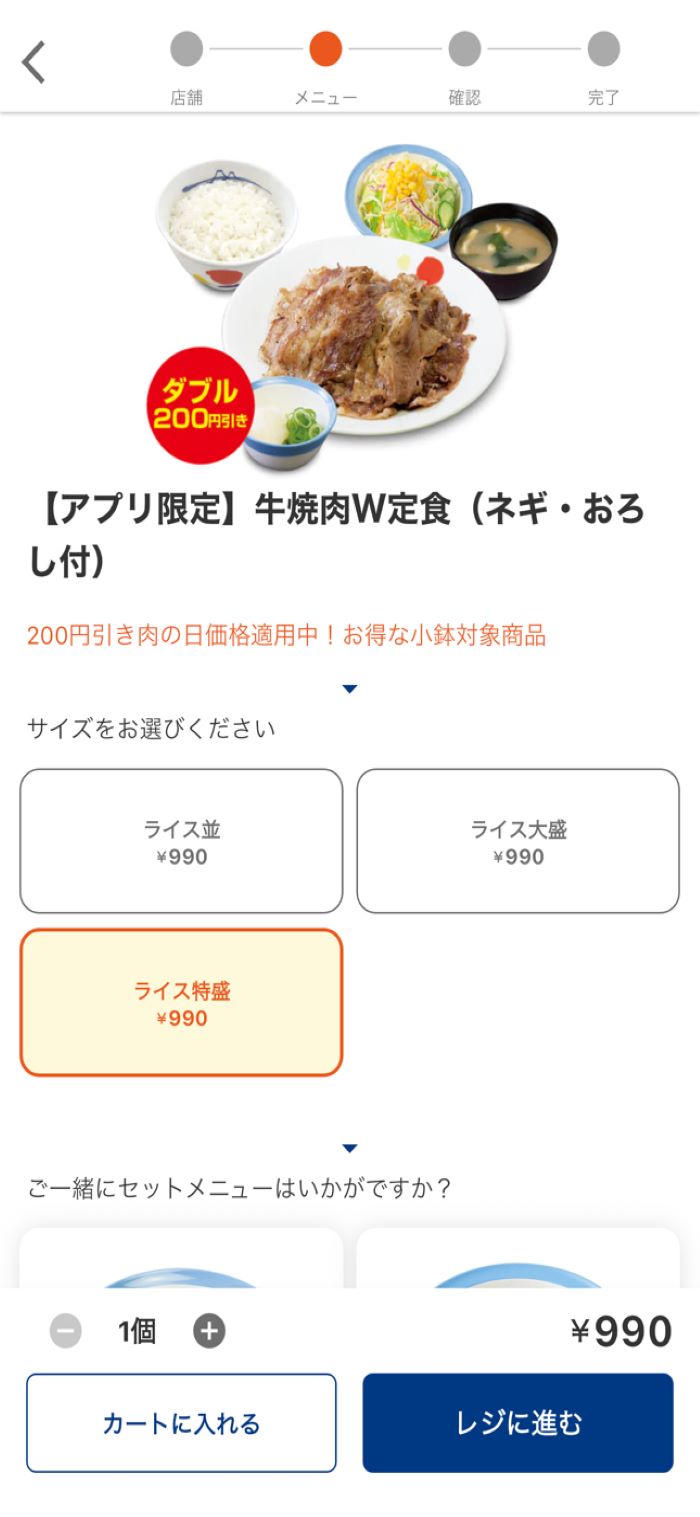The width and height of the screenshot is (700, 1517).
Task: Go back using the arrow icon
Action: pyautogui.click(x=34, y=62)
